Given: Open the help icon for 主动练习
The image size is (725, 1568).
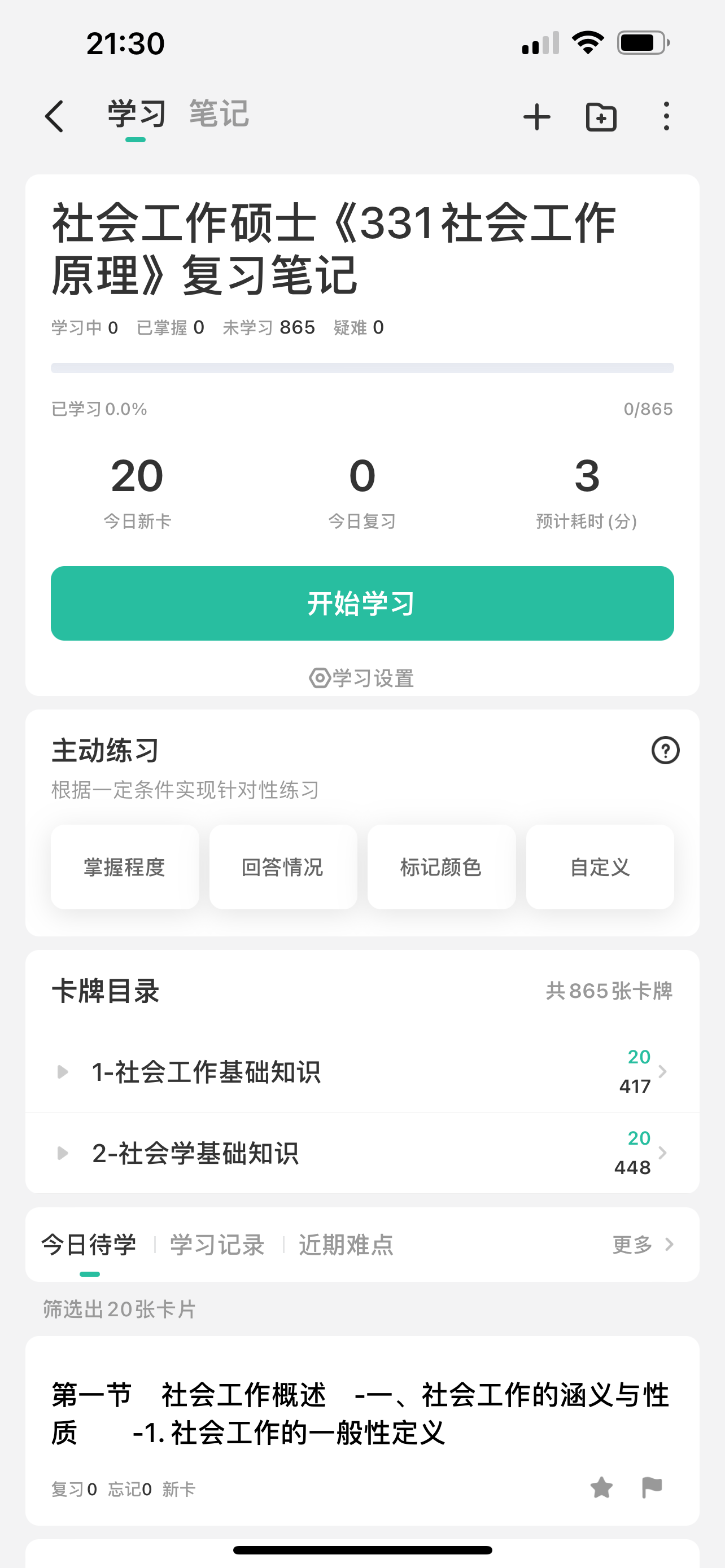Looking at the screenshot, I should [x=665, y=750].
